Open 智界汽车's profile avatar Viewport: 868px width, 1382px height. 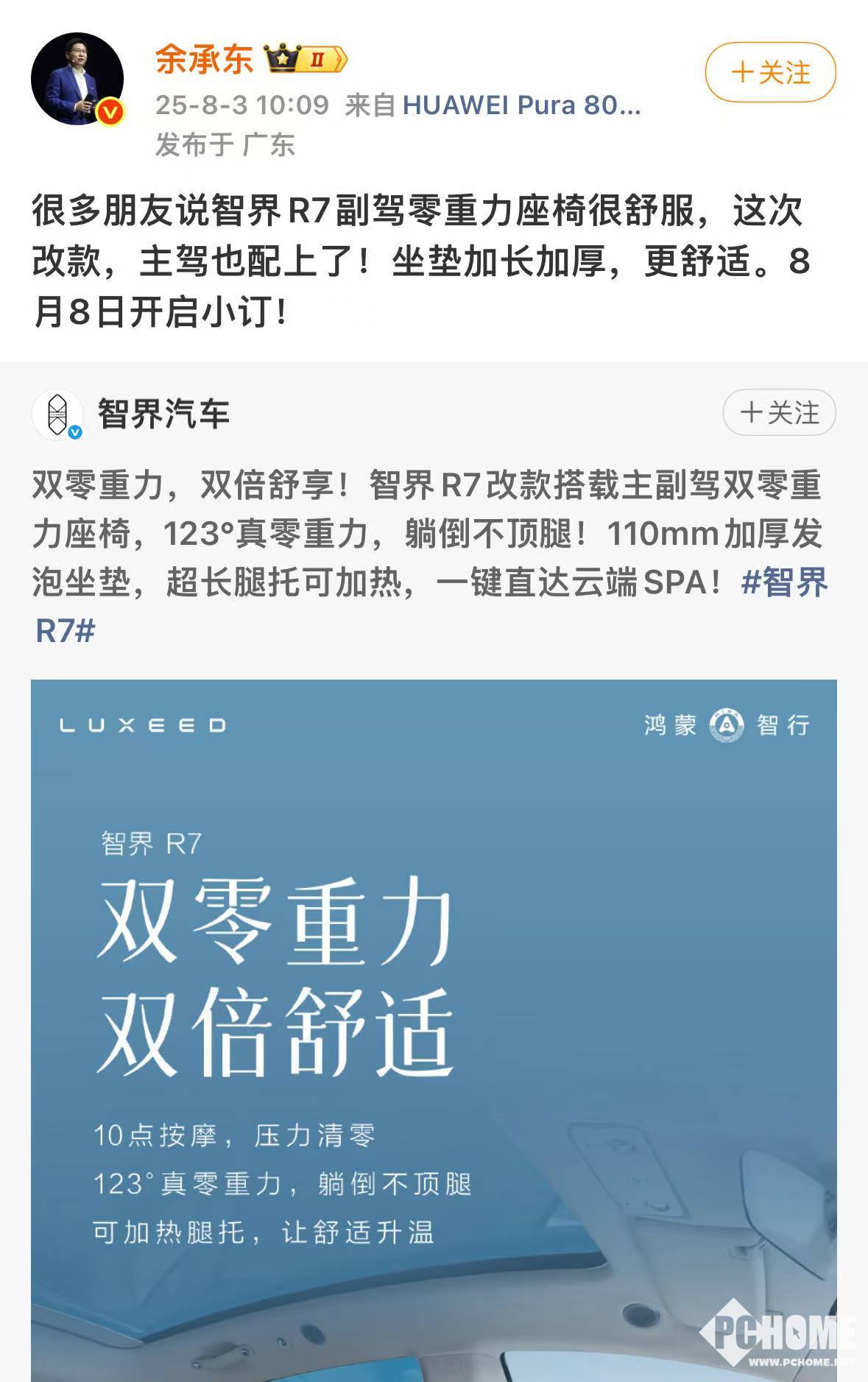tap(57, 415)
